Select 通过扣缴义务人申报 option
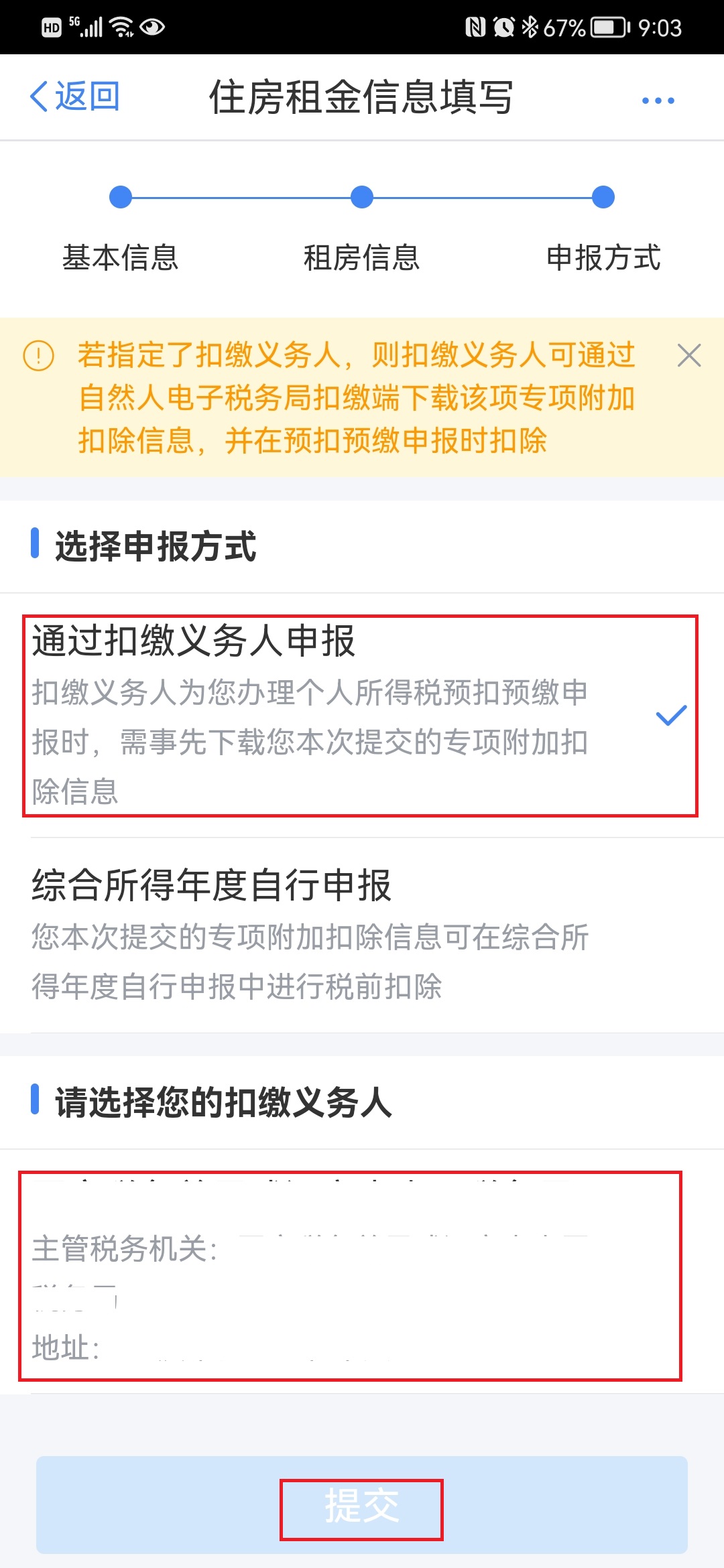724x1568 pixels. point(359,715)
